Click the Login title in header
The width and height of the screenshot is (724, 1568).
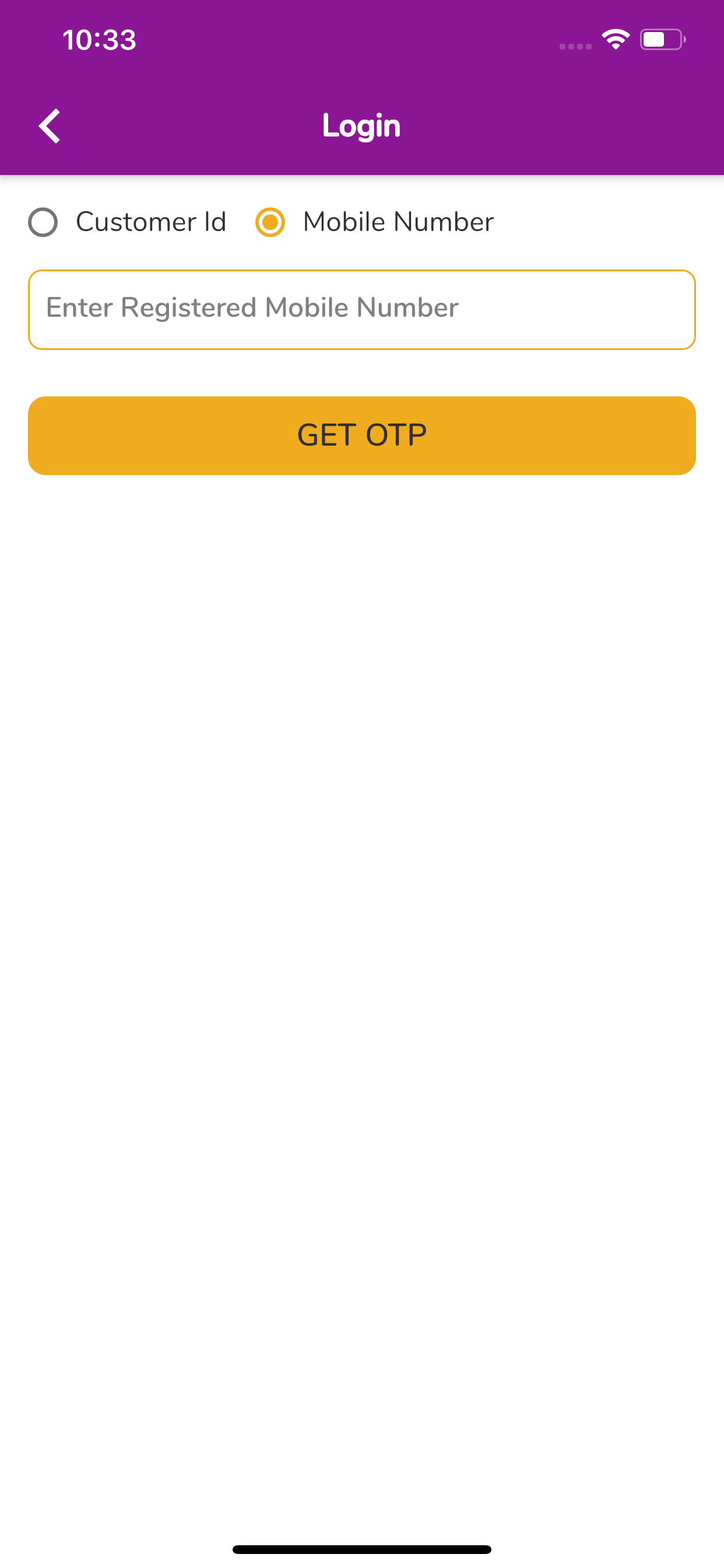[x=361, y=126]
